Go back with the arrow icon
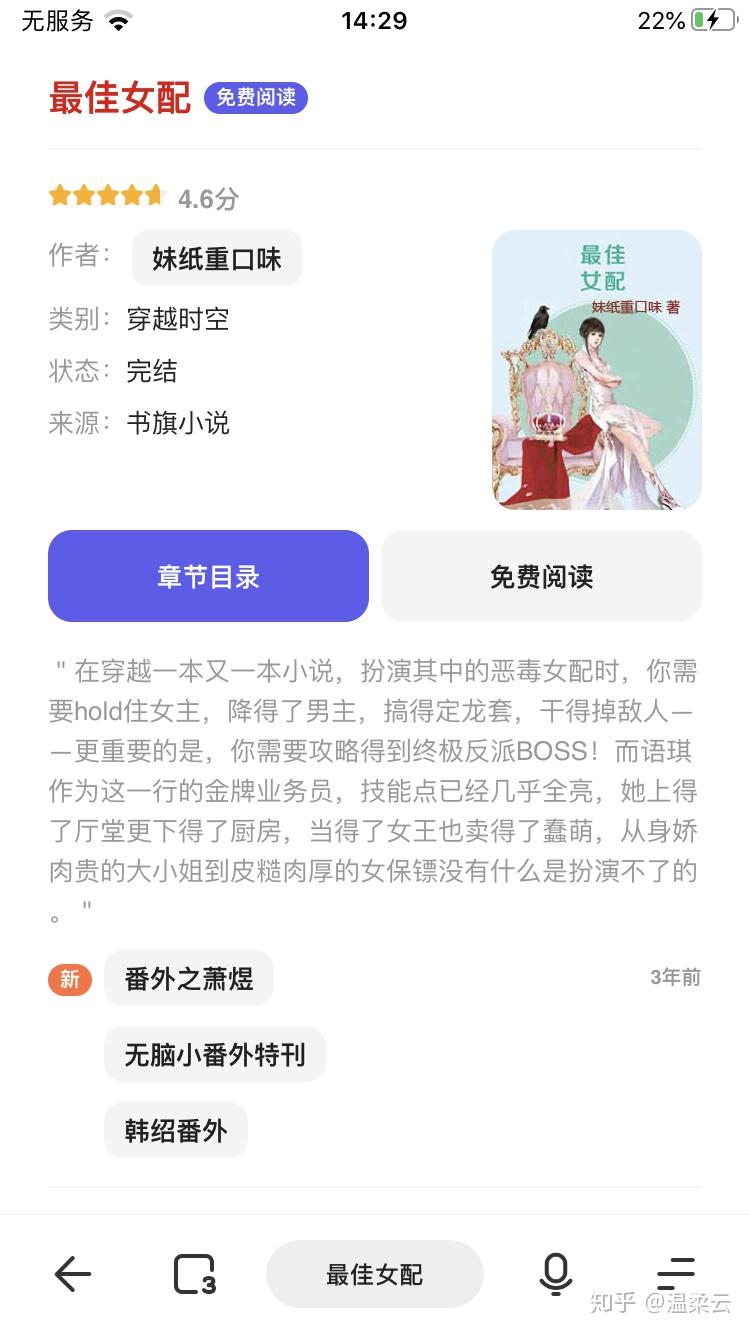The width and height of the screenshot is (750, 1334). tap(72, 1274)
